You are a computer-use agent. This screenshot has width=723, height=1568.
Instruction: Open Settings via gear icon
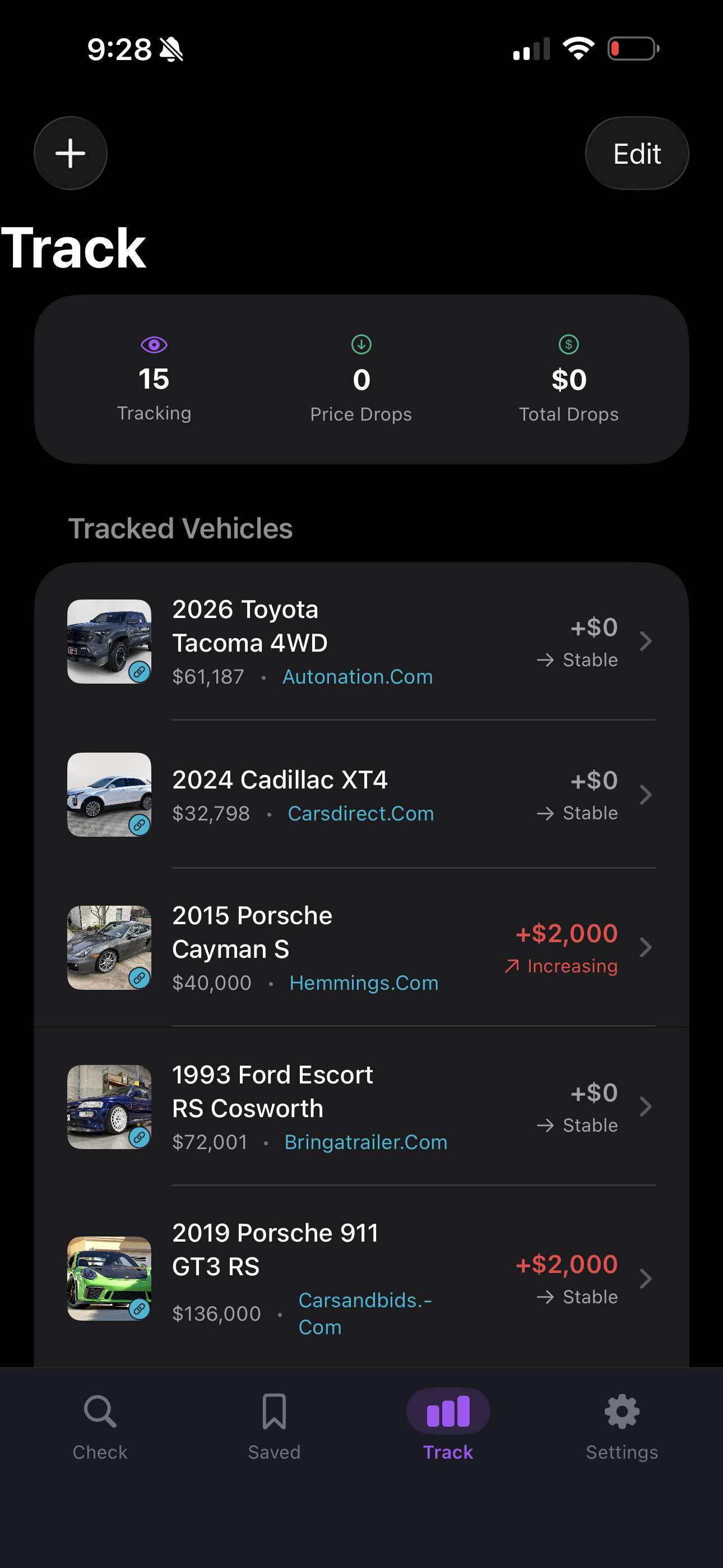click(622, 1412)
